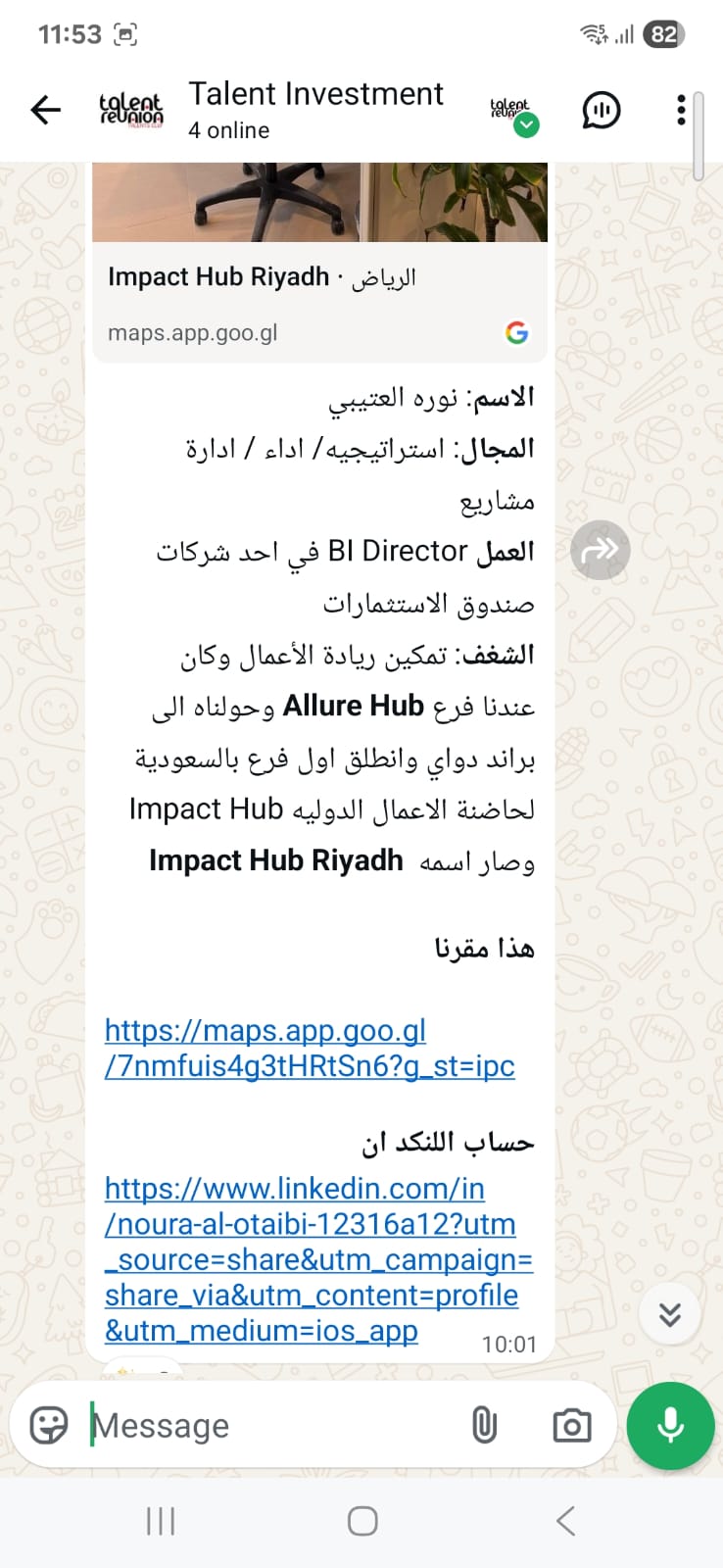Focus the Message text field

point(274,1425)
